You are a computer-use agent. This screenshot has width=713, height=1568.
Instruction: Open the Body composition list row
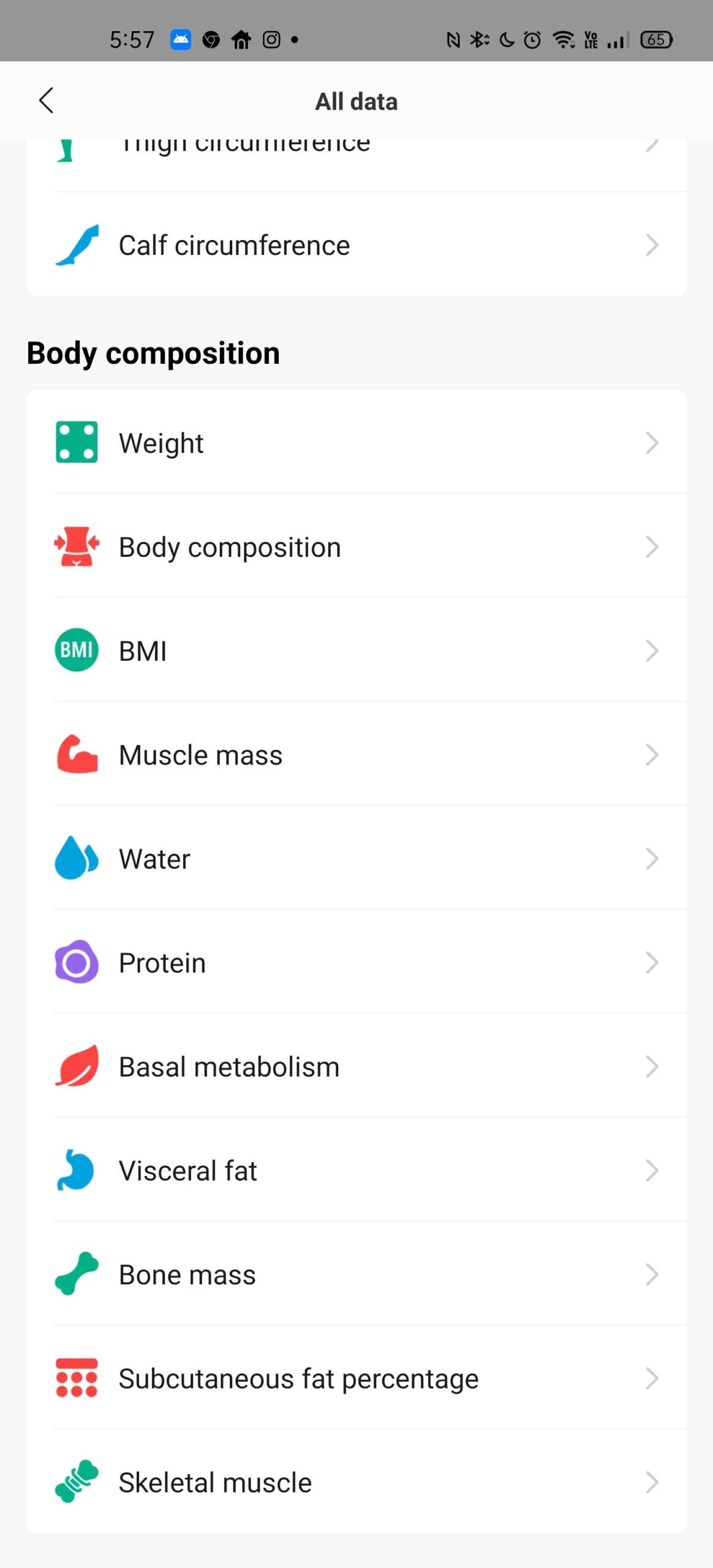(356, 546)
